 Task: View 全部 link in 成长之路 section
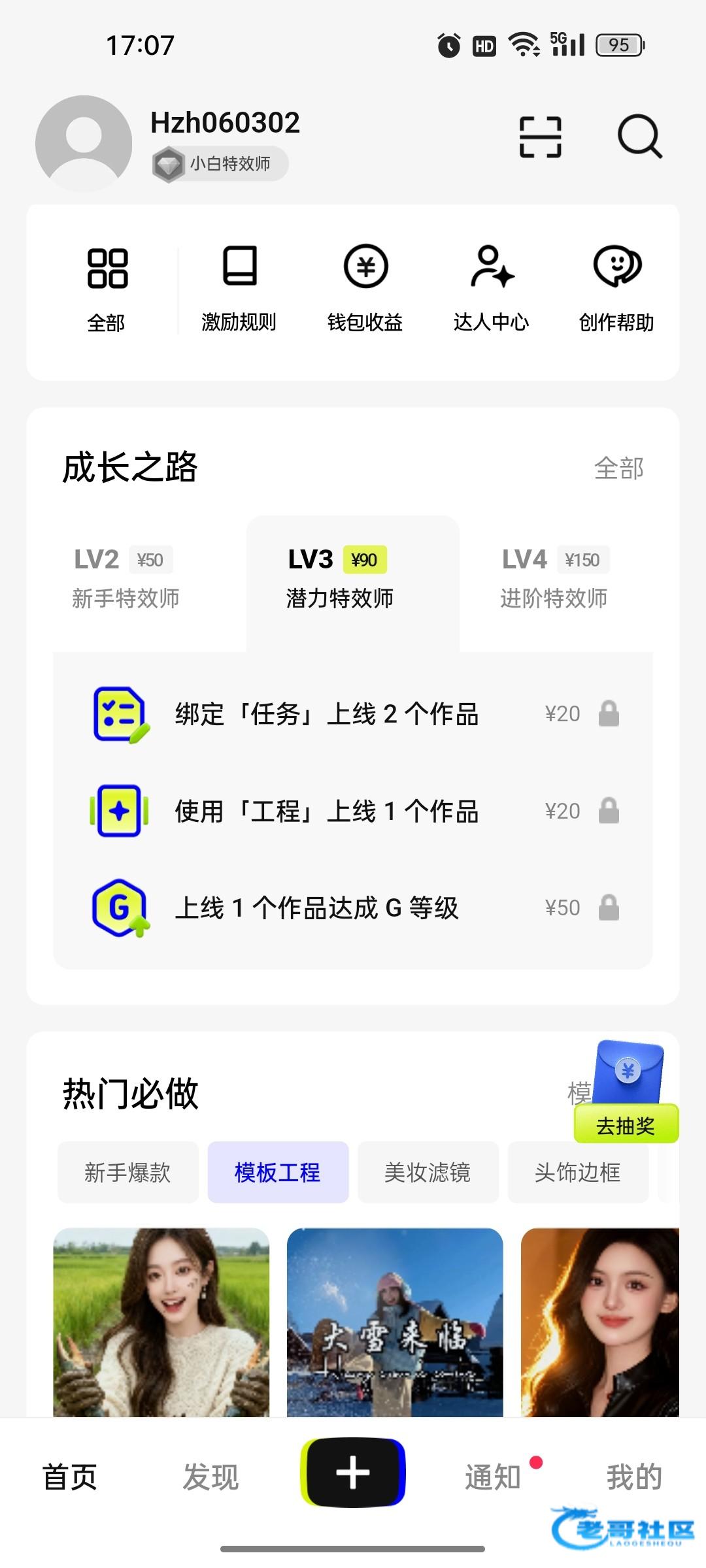(618, 468)
